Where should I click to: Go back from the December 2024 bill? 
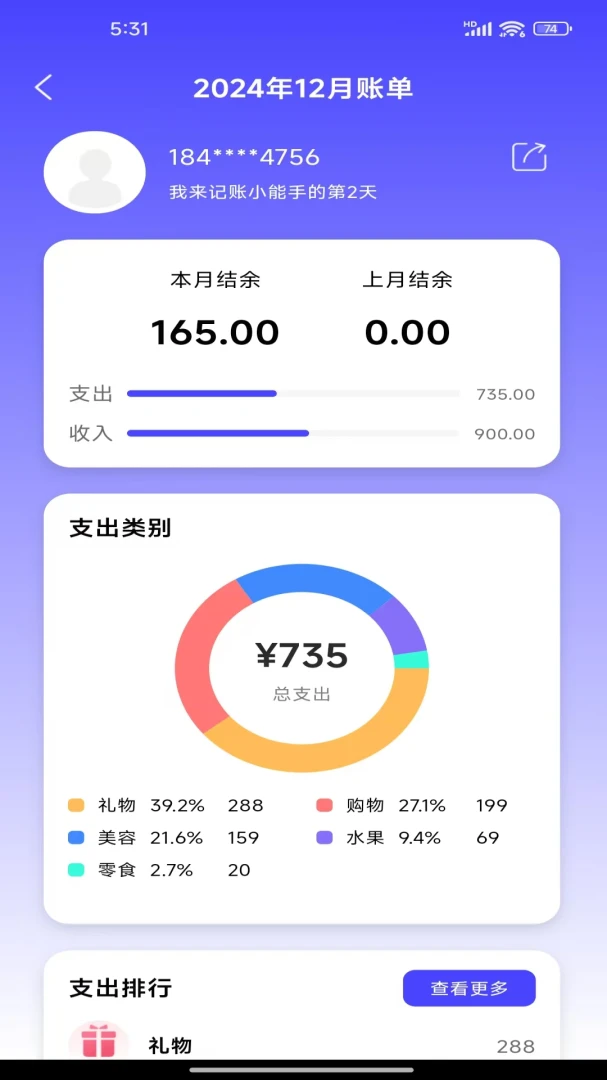(43, 88)
